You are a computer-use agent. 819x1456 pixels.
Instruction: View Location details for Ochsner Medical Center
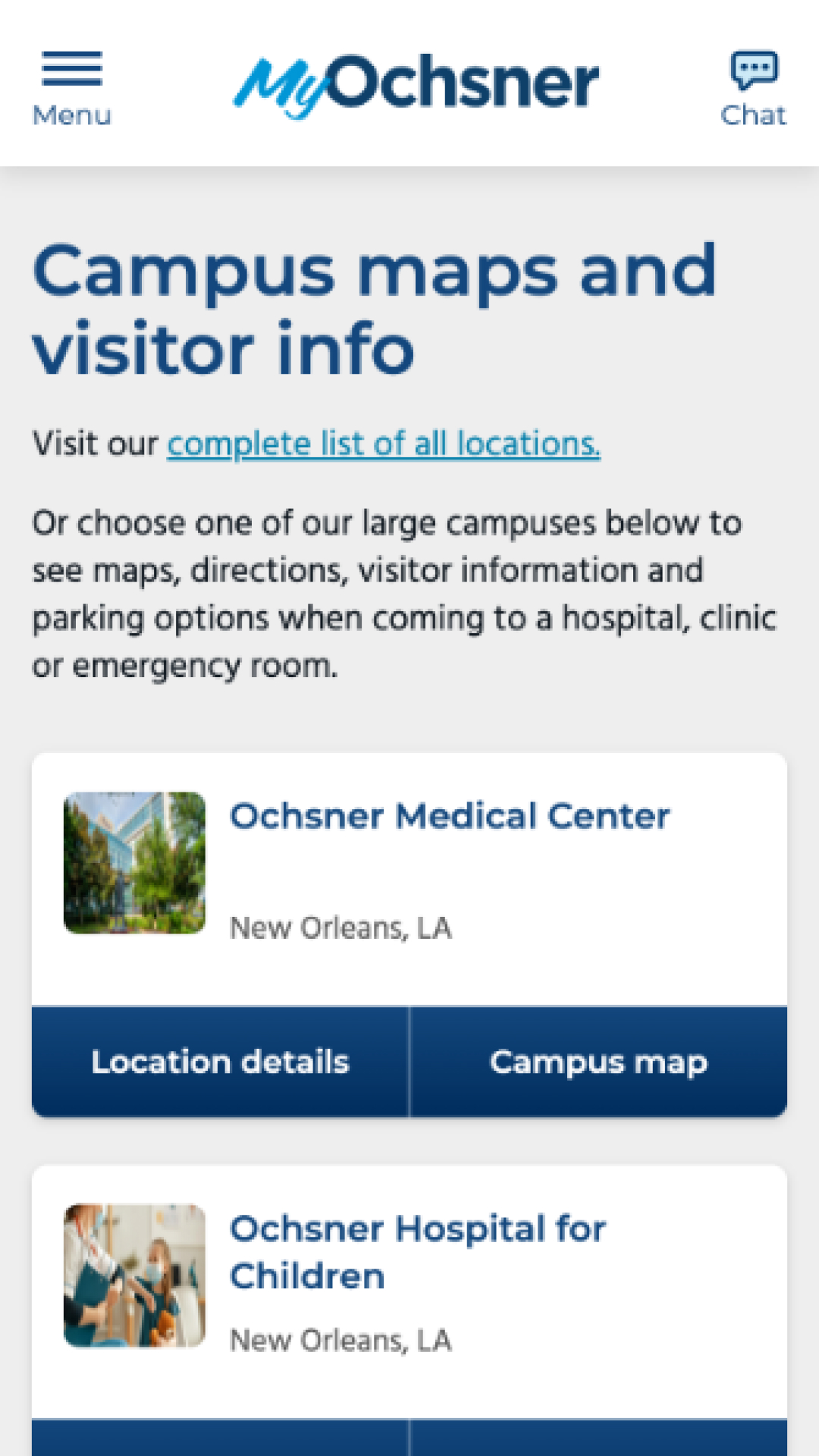(x=220, y=1062)
